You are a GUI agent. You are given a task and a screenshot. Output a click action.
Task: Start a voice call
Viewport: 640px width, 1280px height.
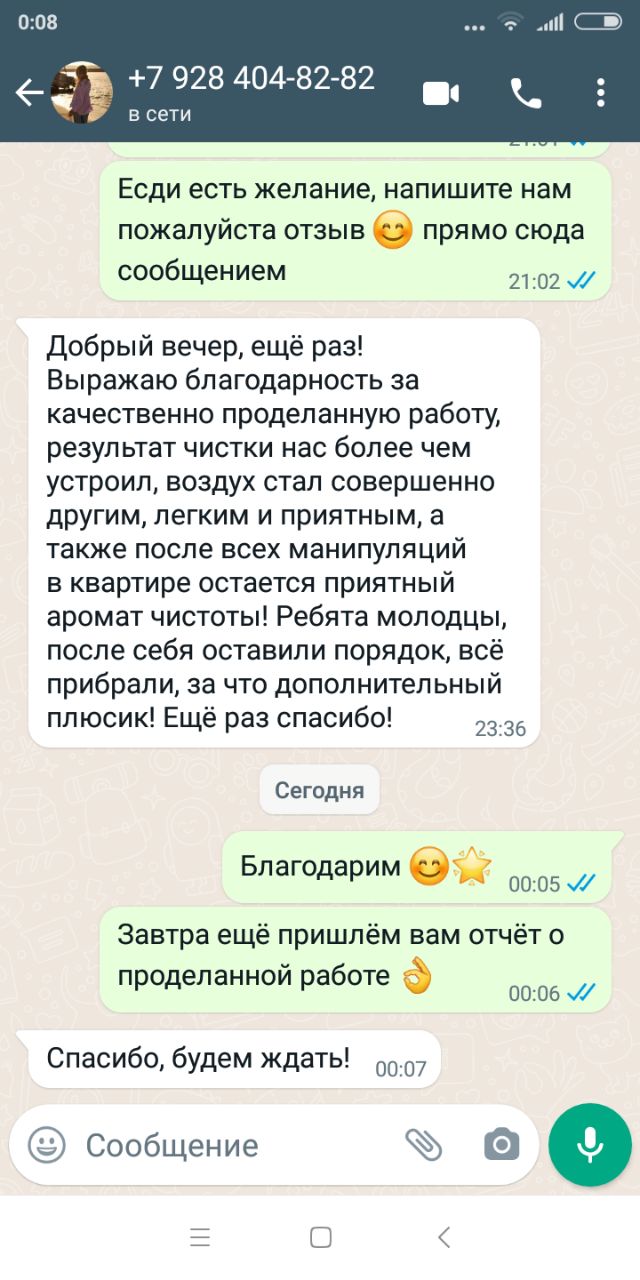coord(526,93)
